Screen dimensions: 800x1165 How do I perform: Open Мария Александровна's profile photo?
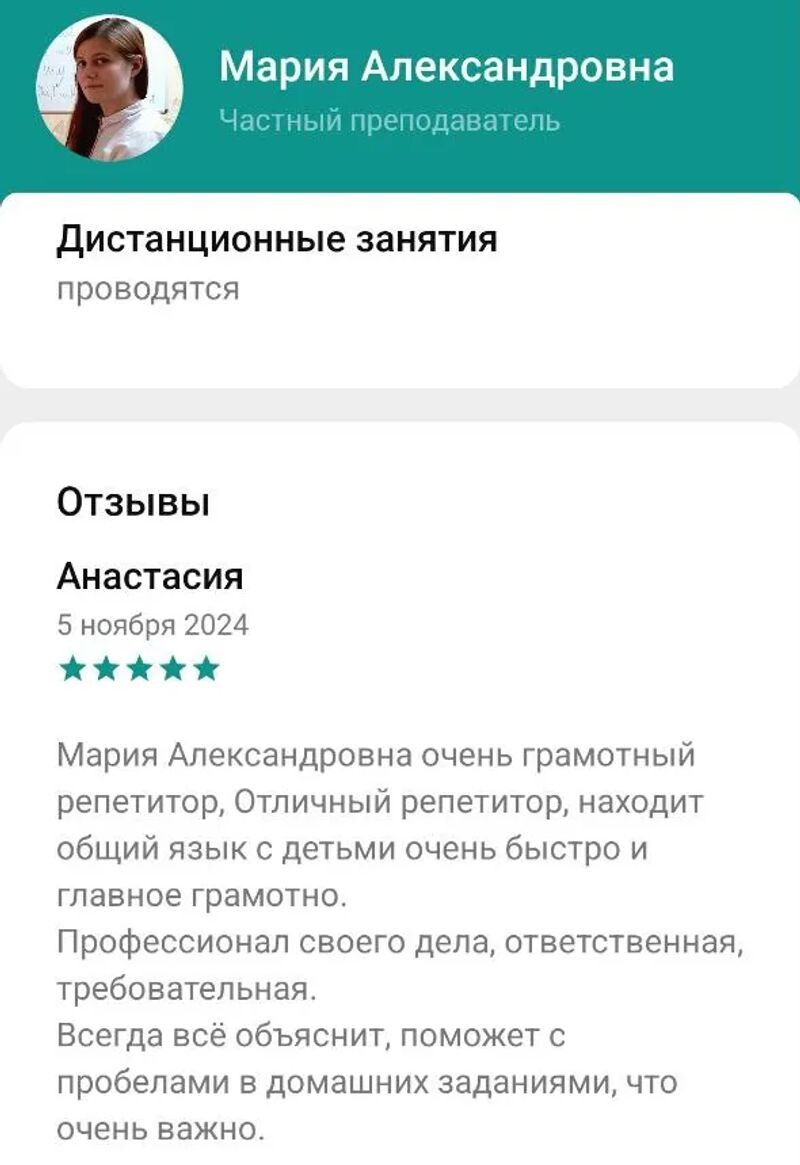coord(109,87)
